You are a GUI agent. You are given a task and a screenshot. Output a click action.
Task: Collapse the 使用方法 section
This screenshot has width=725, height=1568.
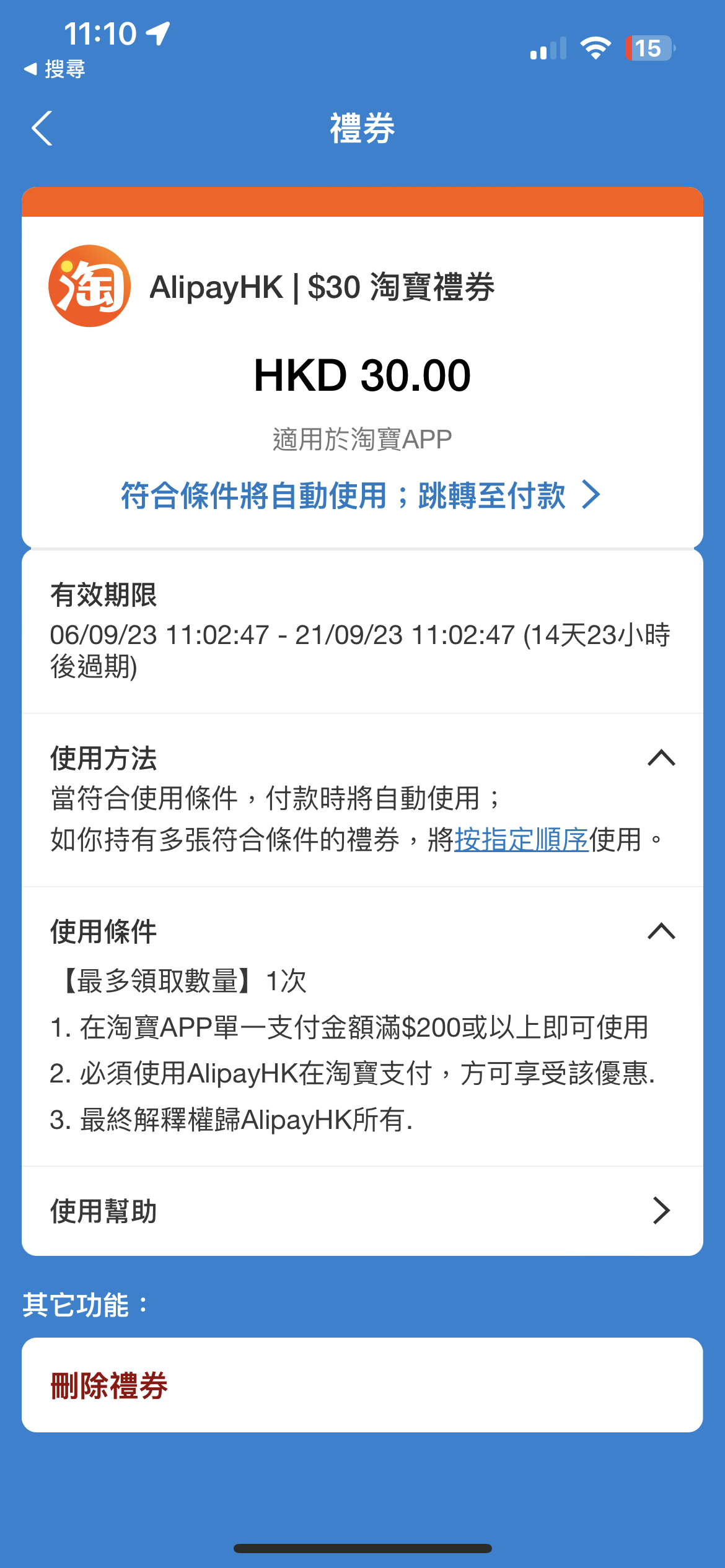tap(661, 758)
